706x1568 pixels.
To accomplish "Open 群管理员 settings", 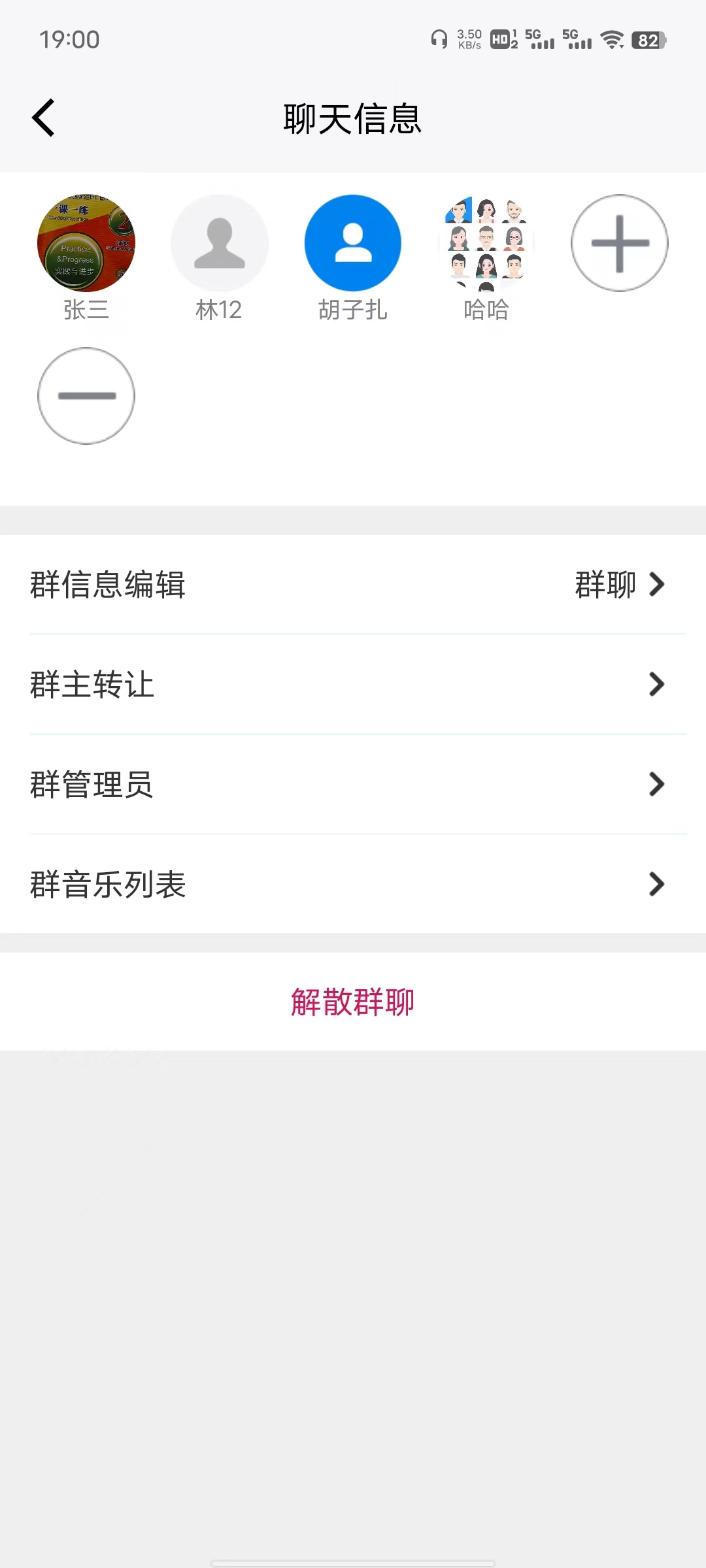I will (x=353, y=785).
